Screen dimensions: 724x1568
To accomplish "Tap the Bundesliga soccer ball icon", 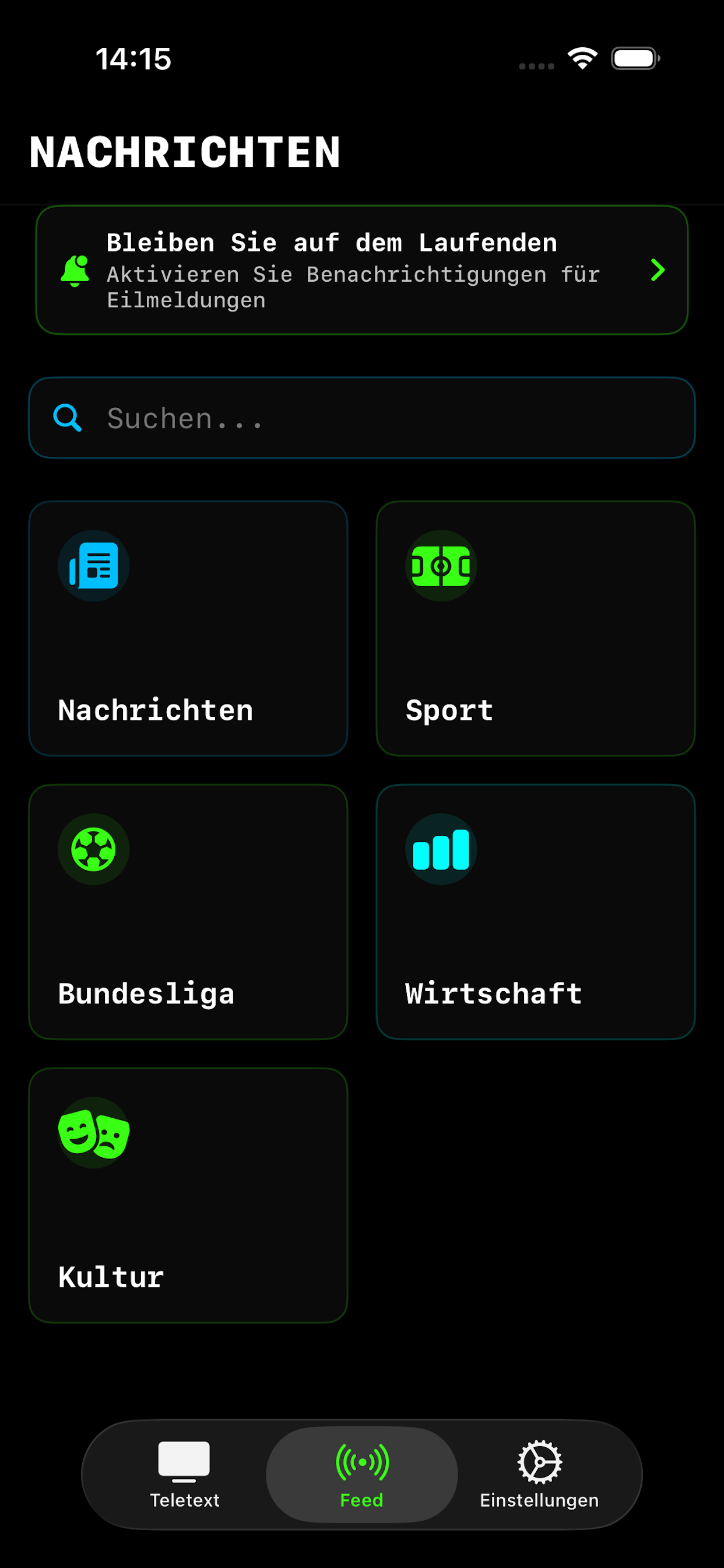I will [94, 850].
